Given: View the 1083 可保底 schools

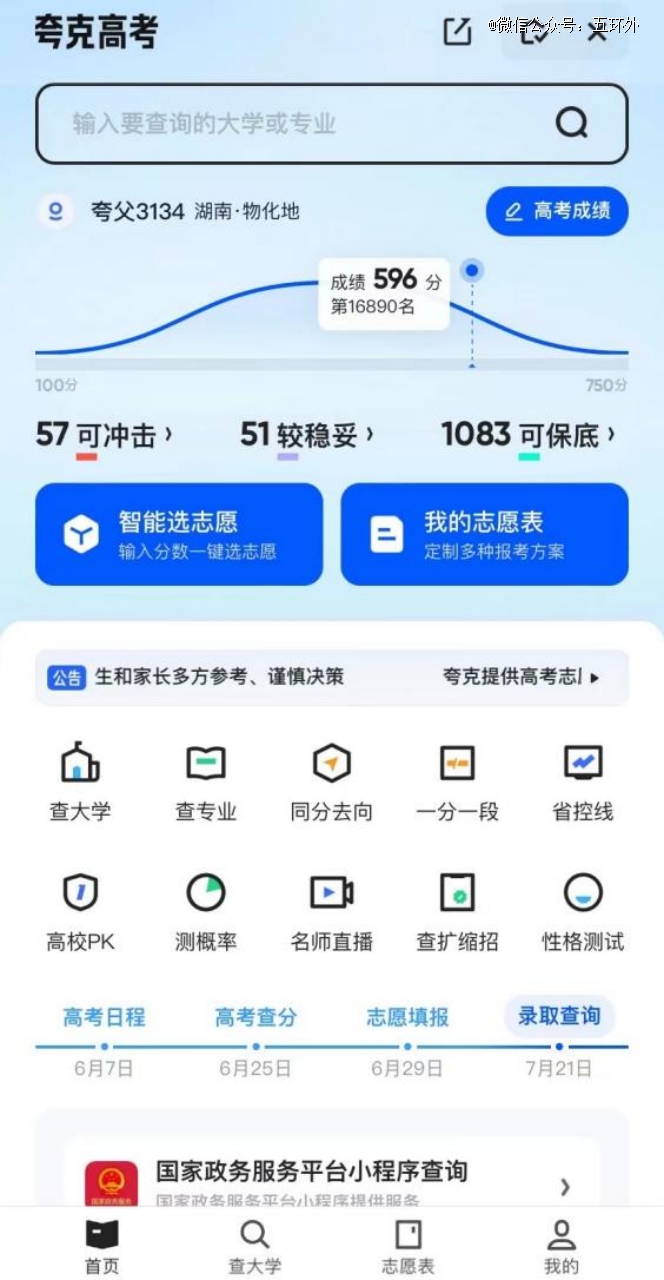Looking at the screenshot, I should [x=528, y=435].
